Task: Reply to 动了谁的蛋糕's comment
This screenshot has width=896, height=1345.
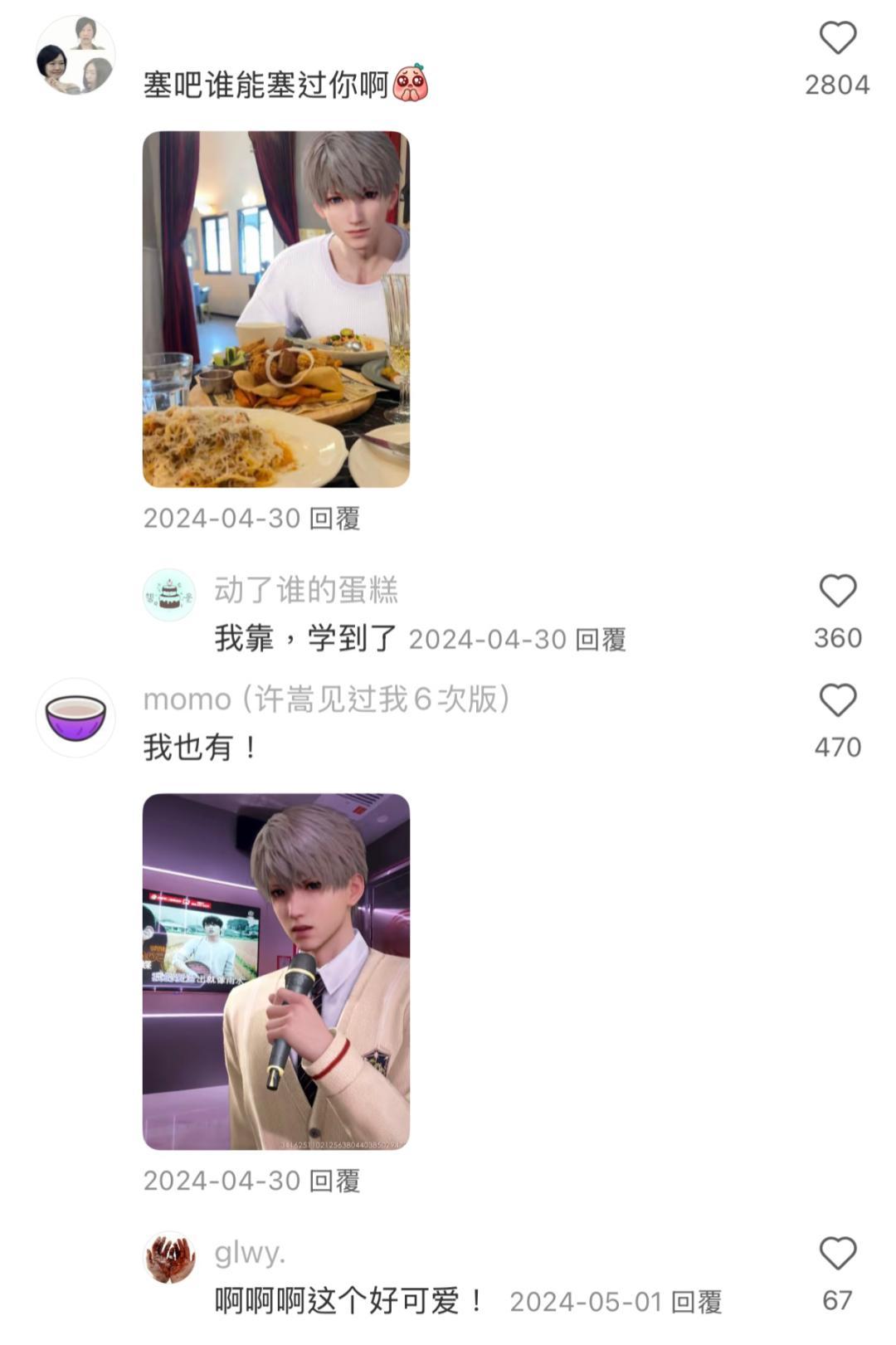Action: tap(601, 640)
